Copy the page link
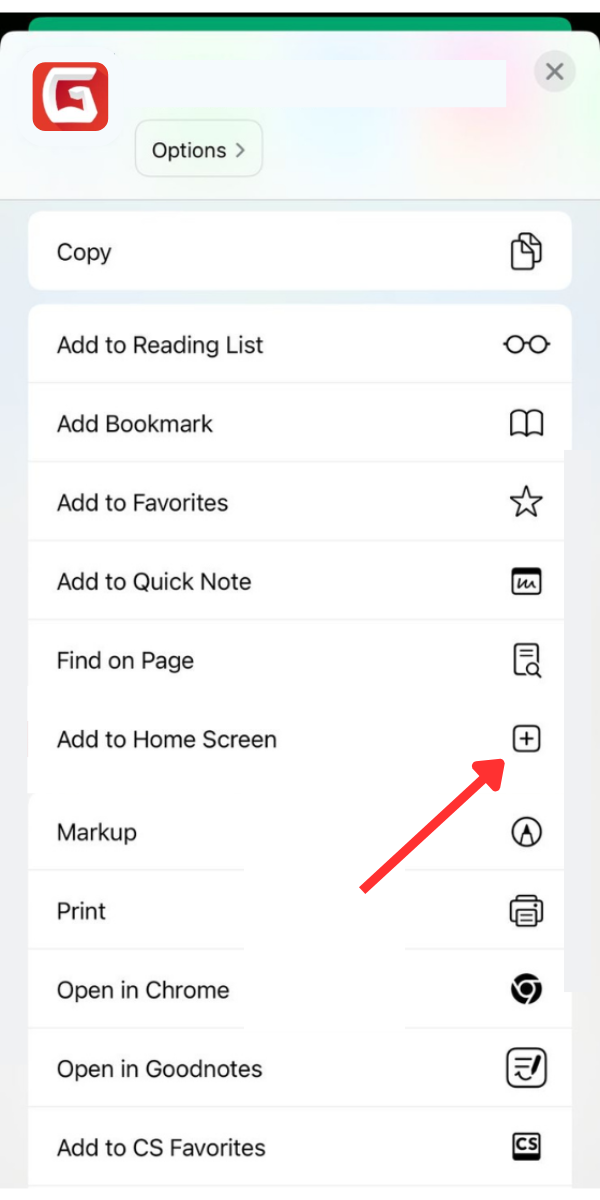 [x=300, y=251]
